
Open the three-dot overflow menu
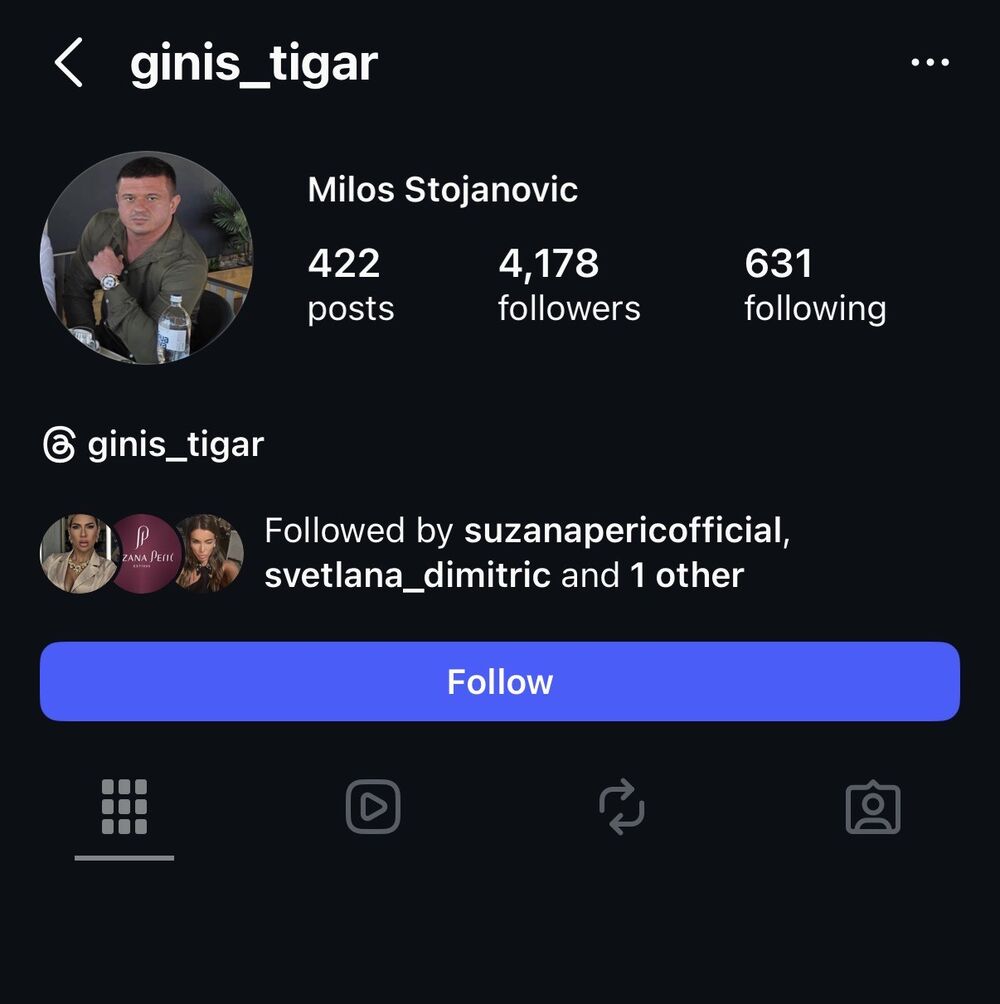[x=930, y=63]
